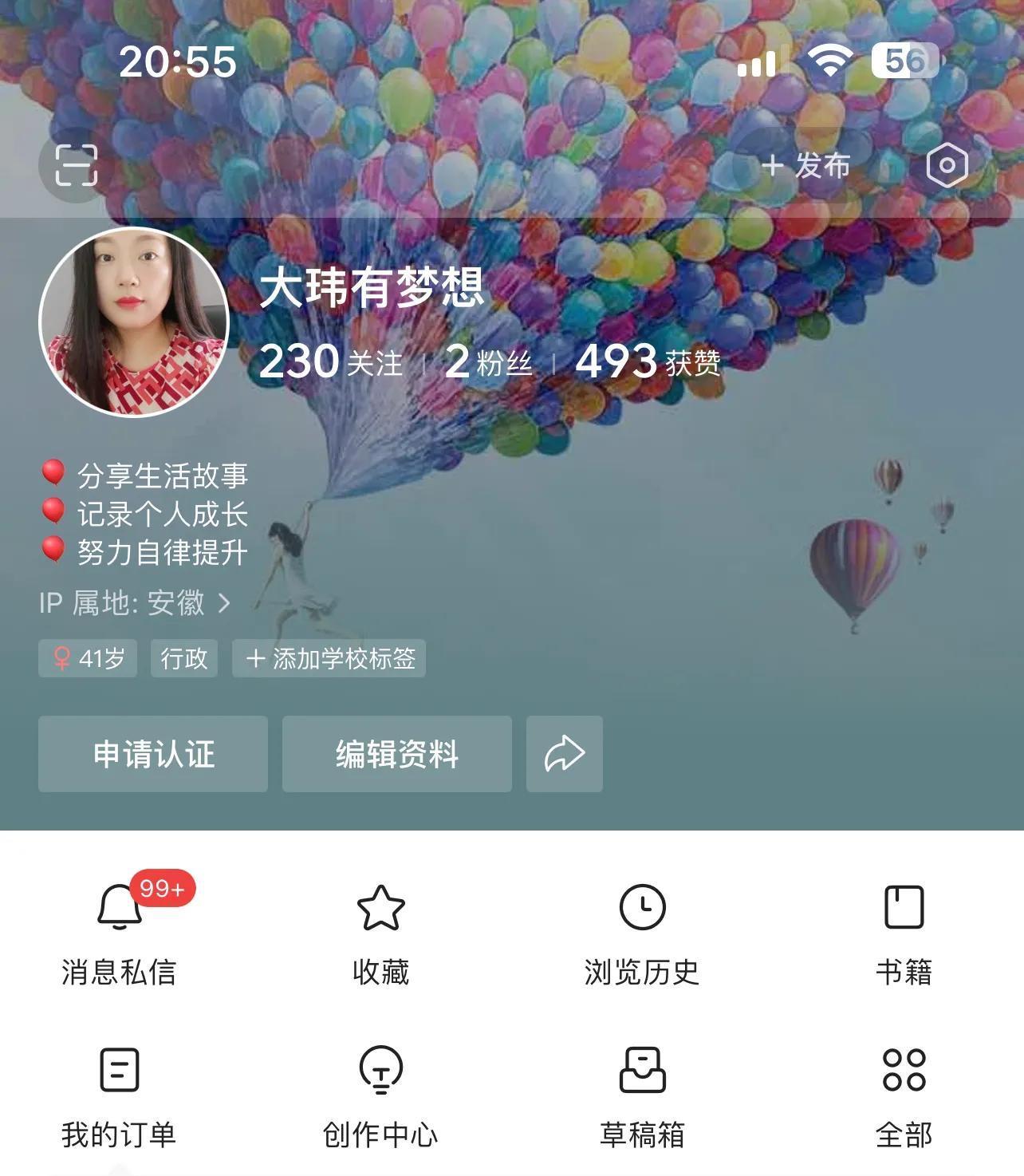The image size is (1024, 1176).
Task: Share the profile via arrow icon
Action: [x=565, y=754]
